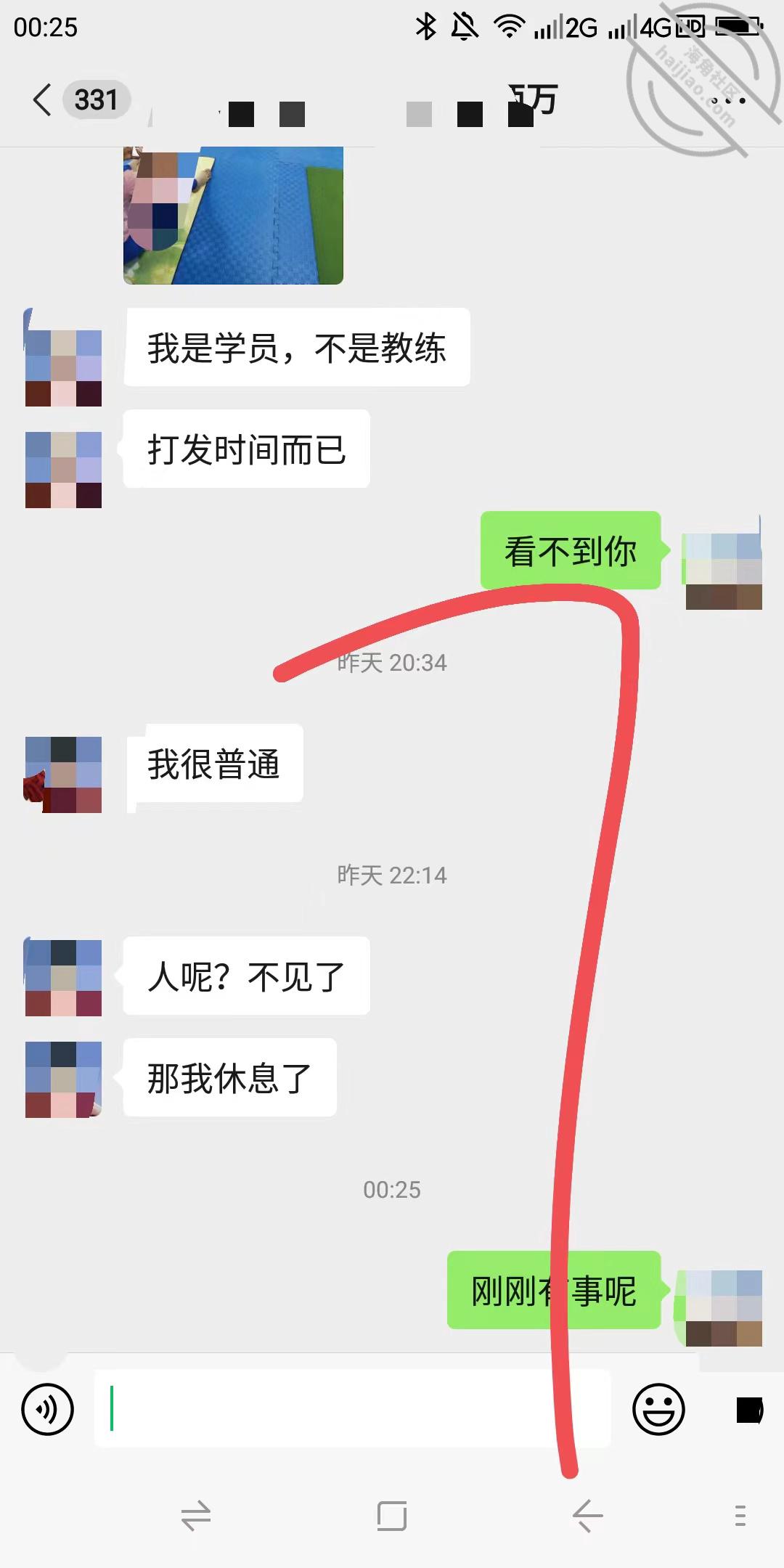Open the emoji sticker panel
This screenshot has height=1568, width=784.
click(658, 1410)
